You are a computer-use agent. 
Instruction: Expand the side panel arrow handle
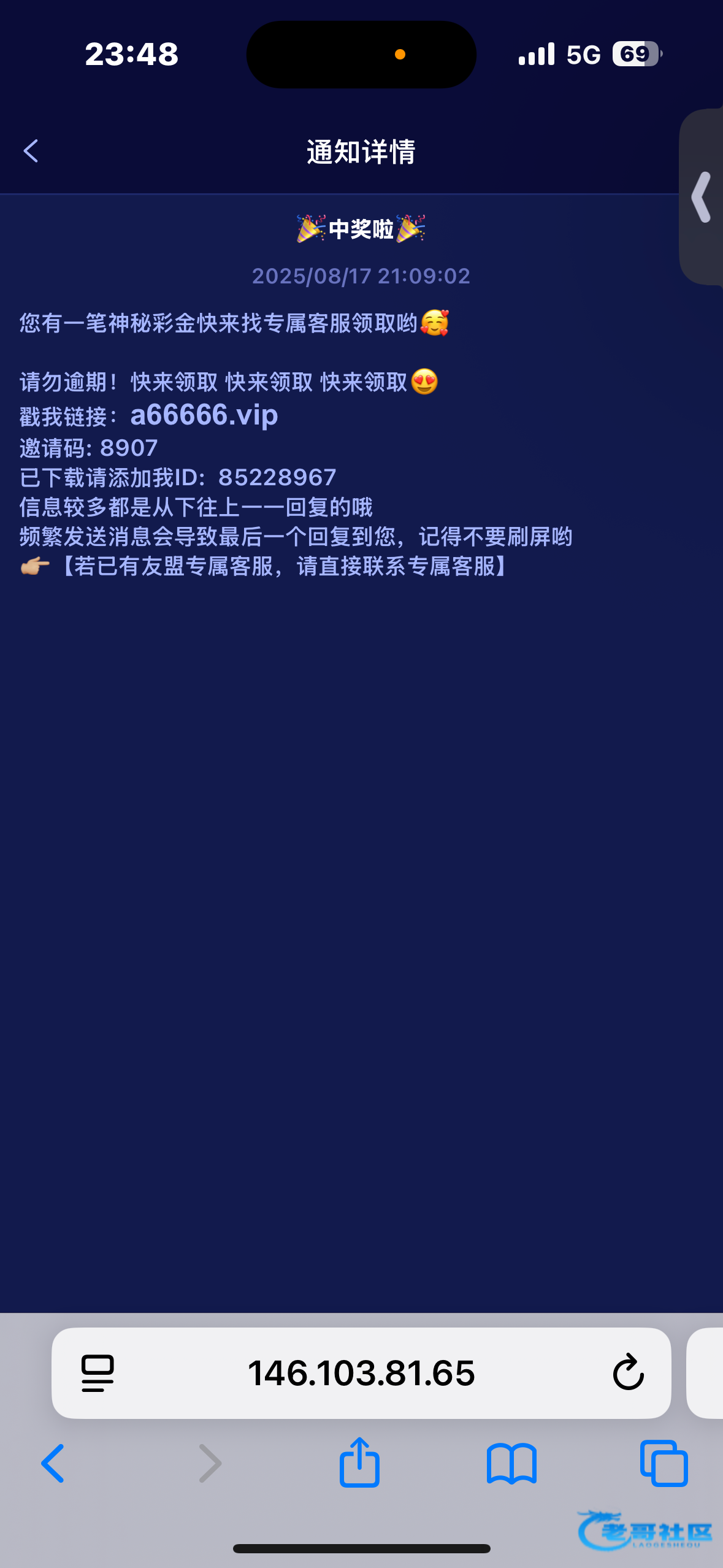pos(701,197)
